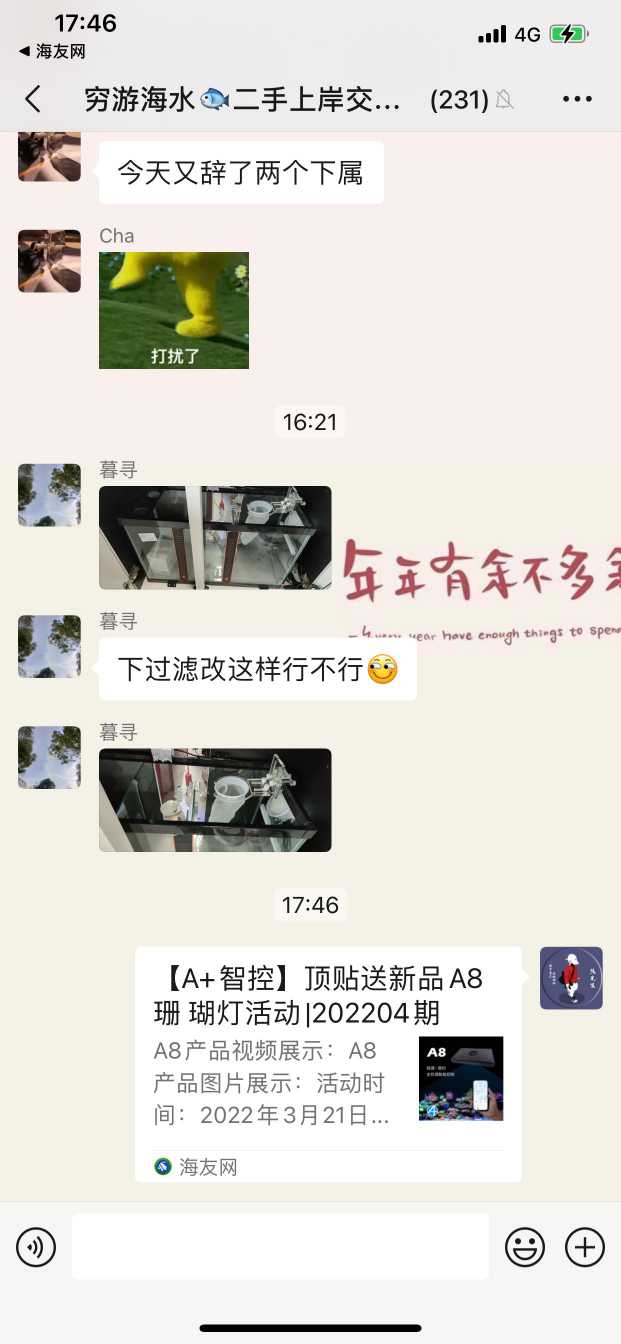Return to 海友网 app via status bar
Image resolution: width=621 pixels, height=1344 pixels.
pos(52,52)
